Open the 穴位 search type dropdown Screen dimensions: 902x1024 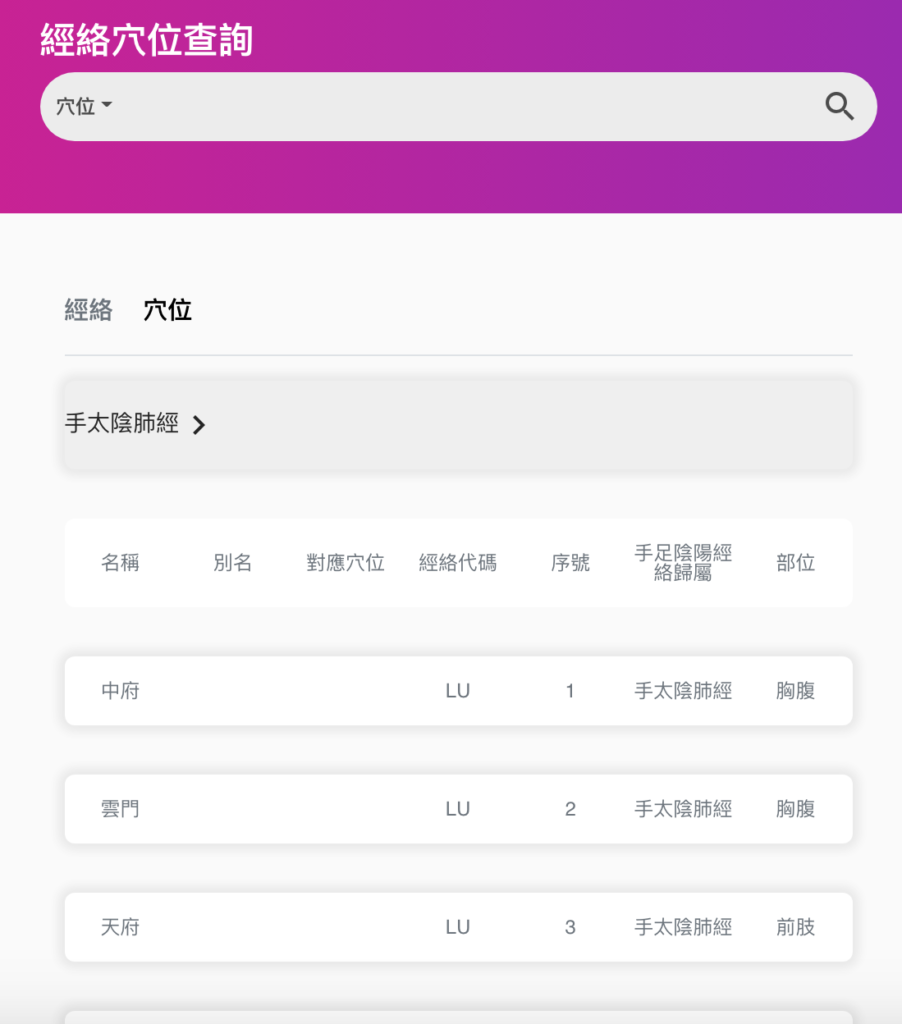84,106
